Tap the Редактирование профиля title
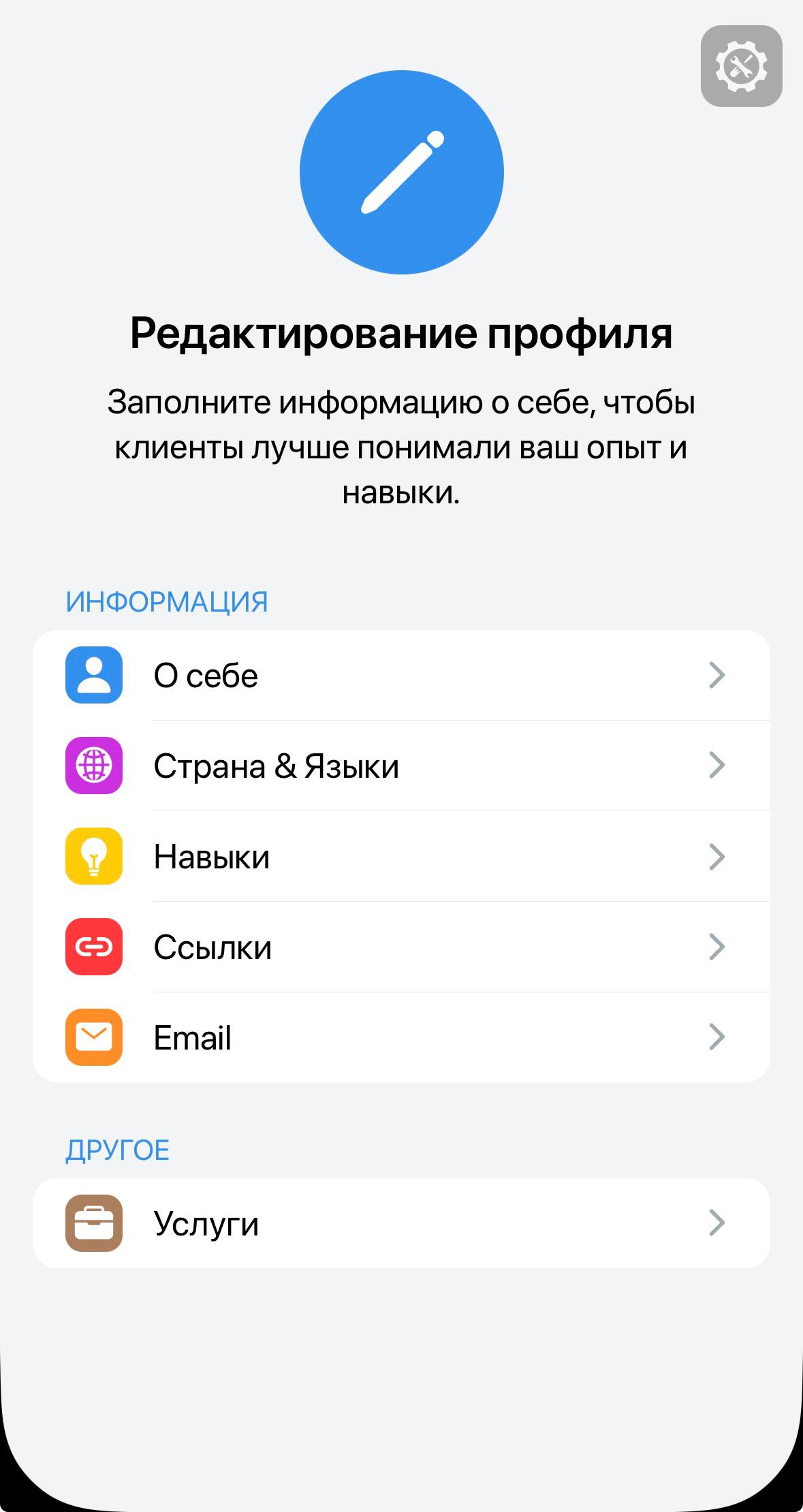 pos(401,334)
